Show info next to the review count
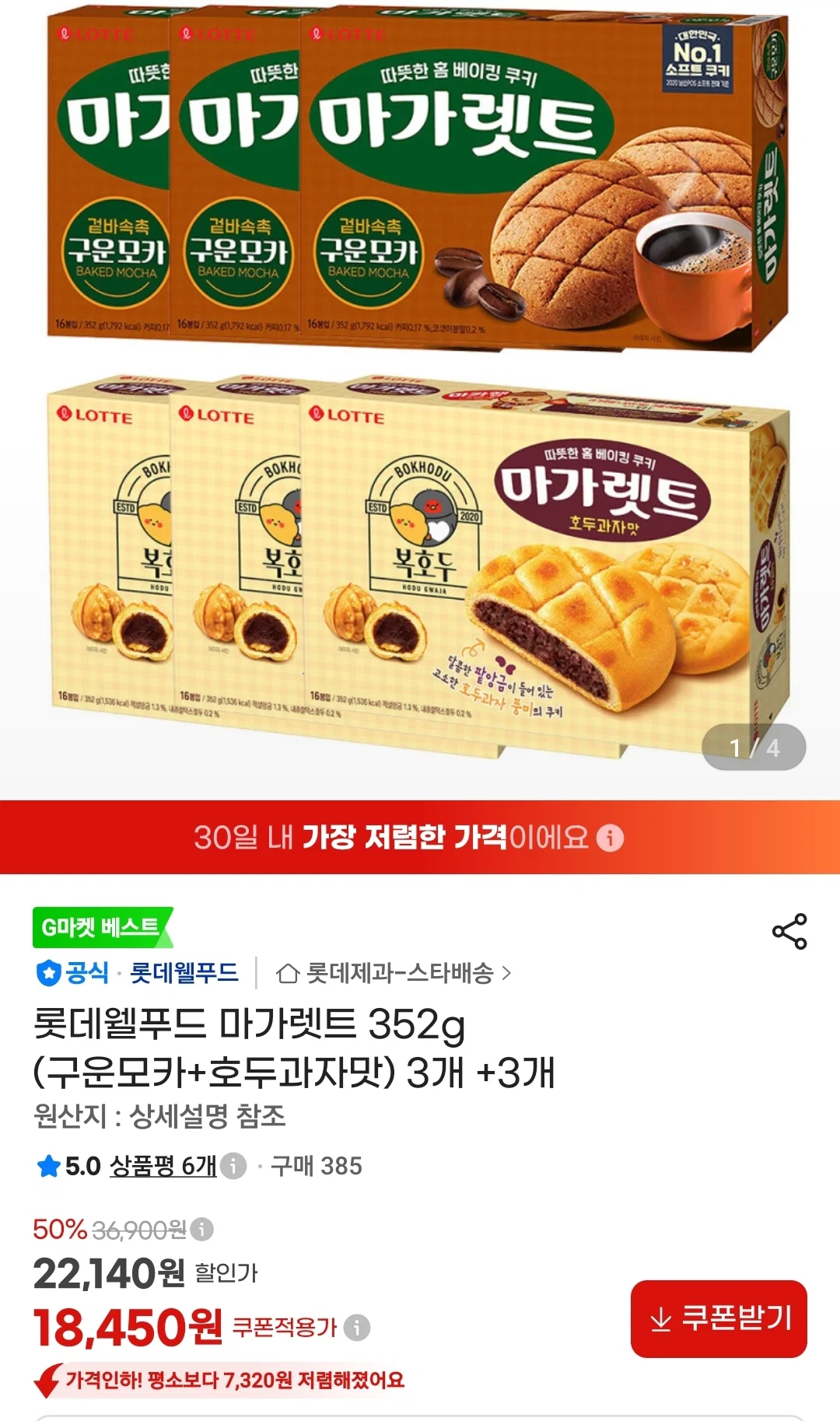Screen dimensions: 840x1421 tap(233, 1166)
